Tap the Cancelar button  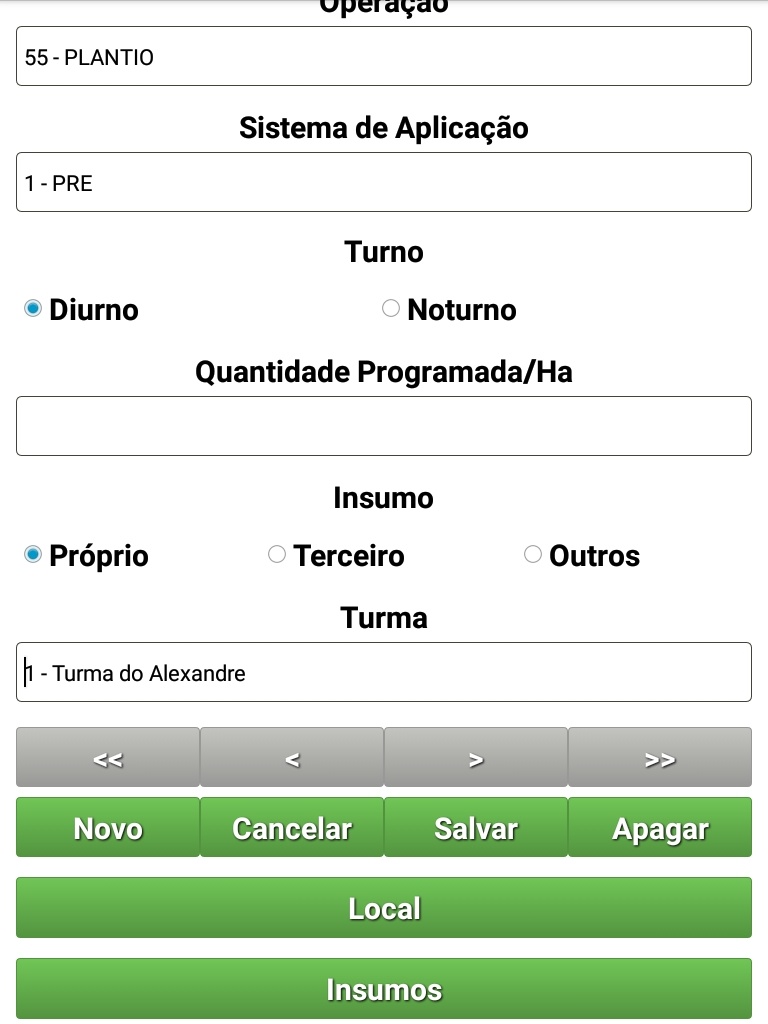click(x=292, y=828)
